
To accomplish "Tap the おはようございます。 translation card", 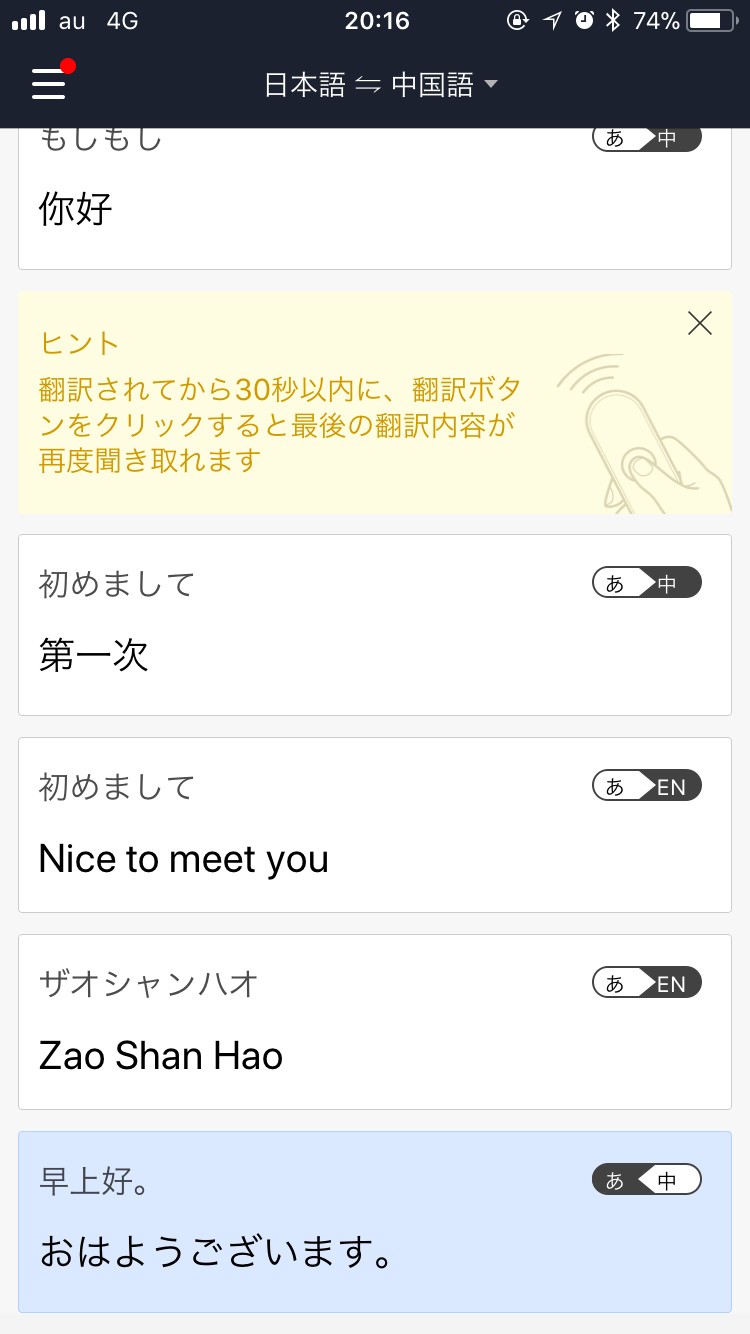I will tap(375, 1222).
